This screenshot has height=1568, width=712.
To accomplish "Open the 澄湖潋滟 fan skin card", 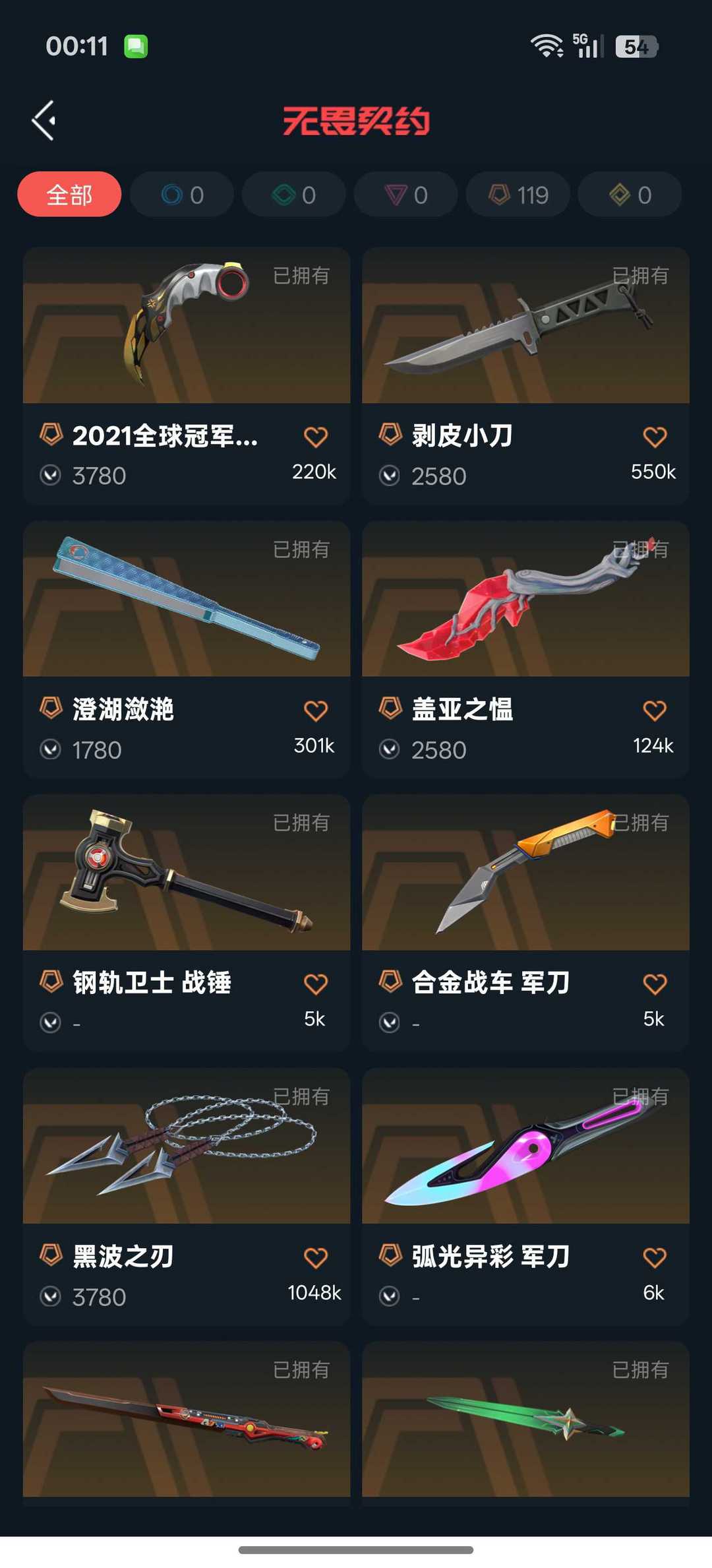I will click(x=187, y=650).
